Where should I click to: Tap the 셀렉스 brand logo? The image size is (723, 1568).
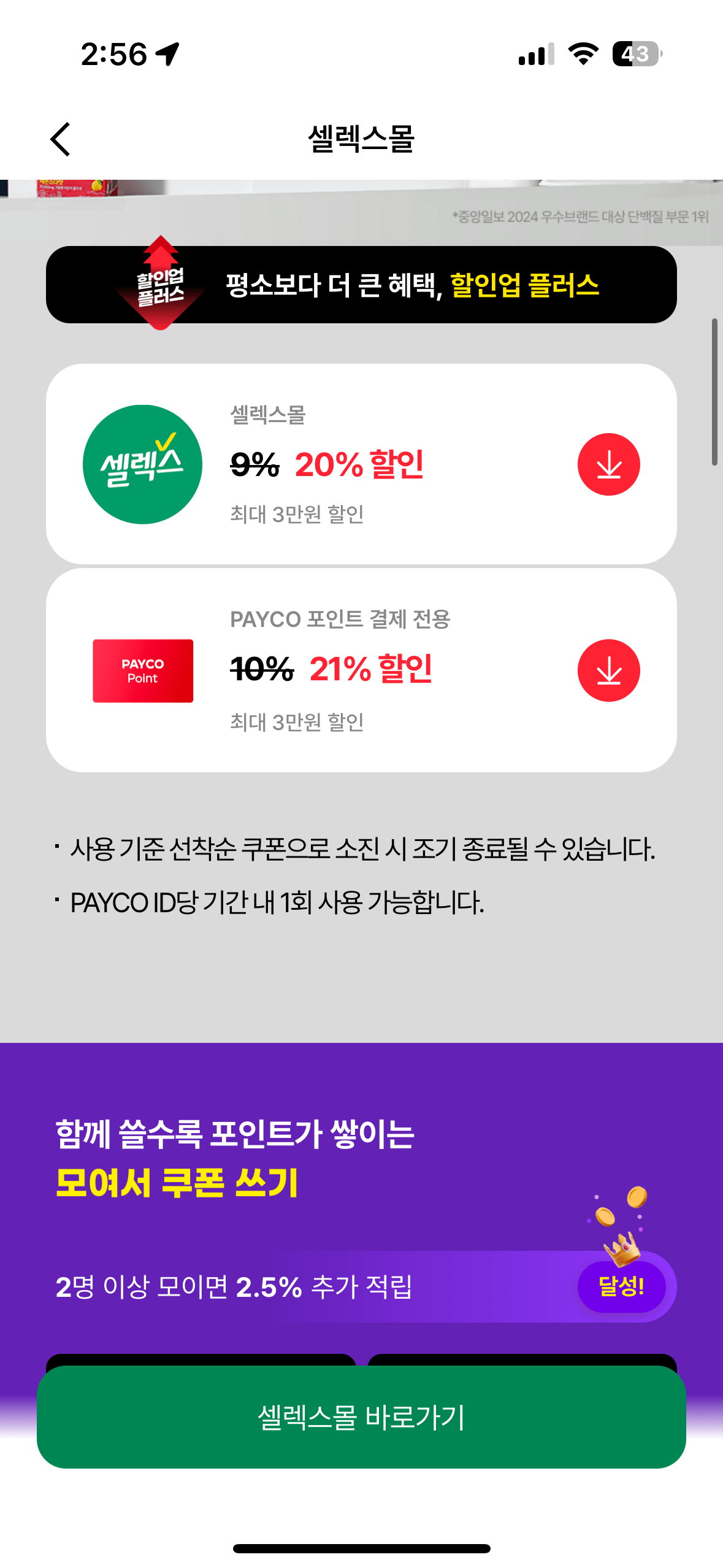click(142, 464)
